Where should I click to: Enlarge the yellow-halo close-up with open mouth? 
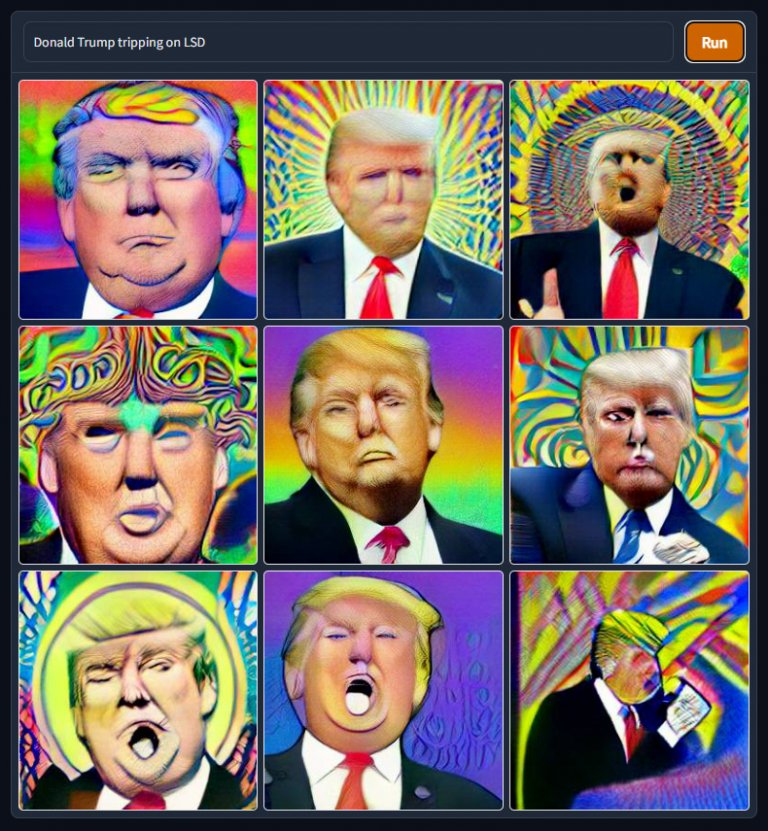click(138, 690)
